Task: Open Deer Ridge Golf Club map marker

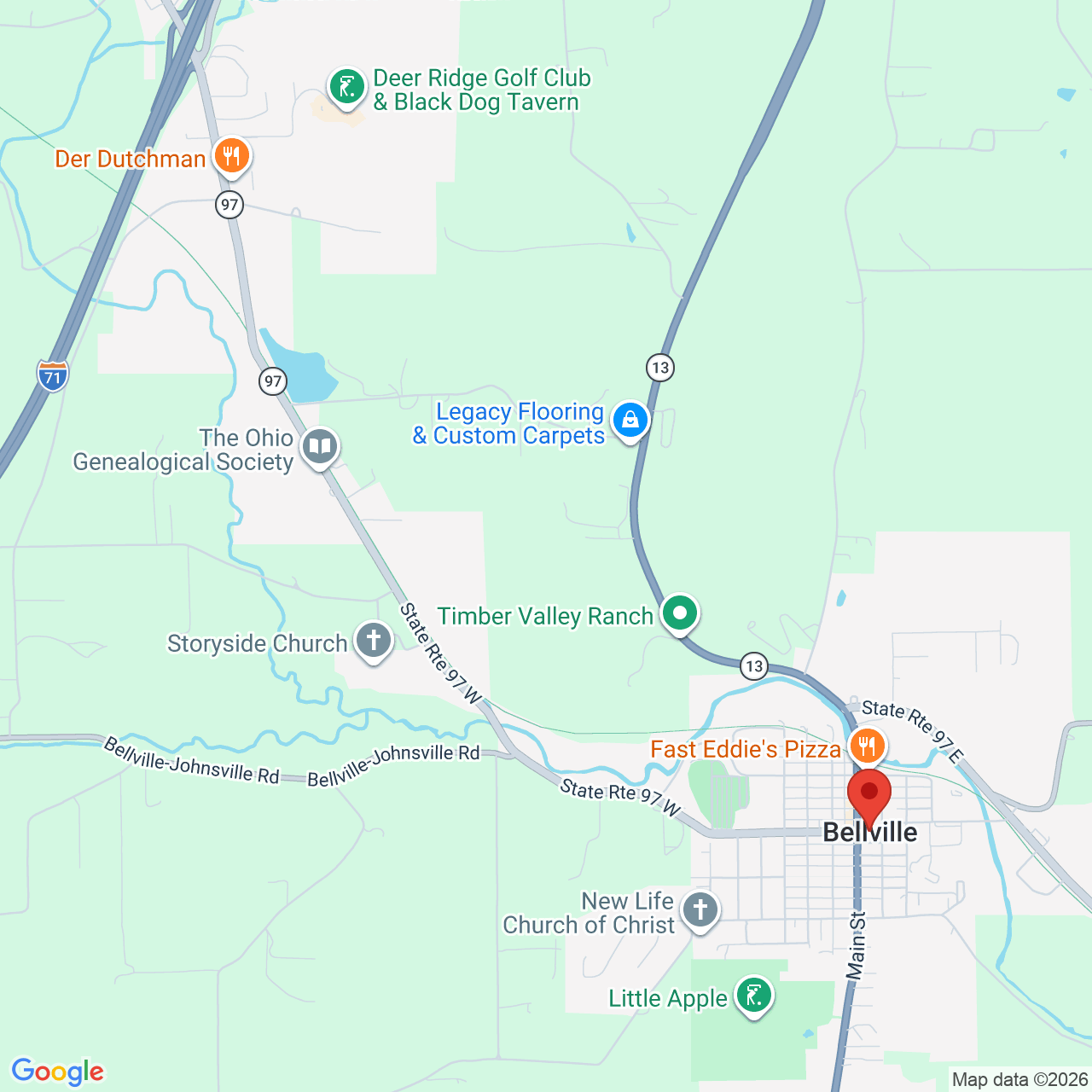Action: (347, 89)
